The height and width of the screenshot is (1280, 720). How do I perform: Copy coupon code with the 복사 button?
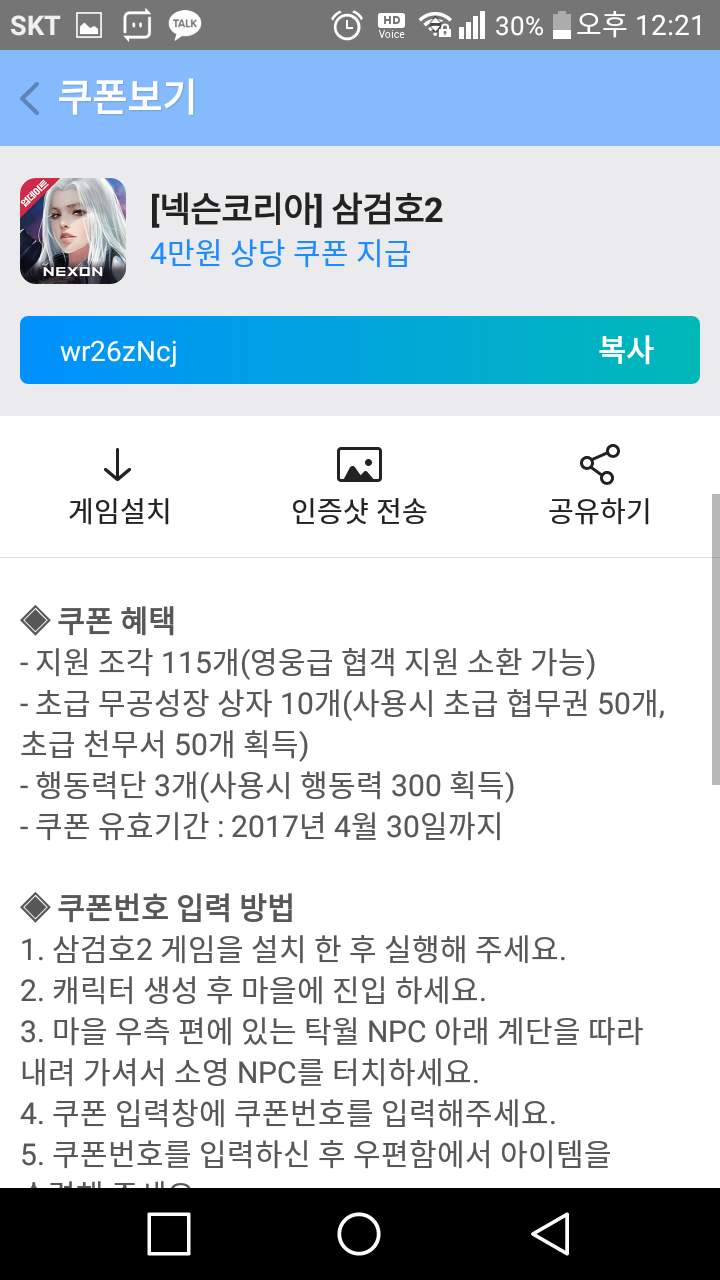pyautogui.click(x=626, y=350)
